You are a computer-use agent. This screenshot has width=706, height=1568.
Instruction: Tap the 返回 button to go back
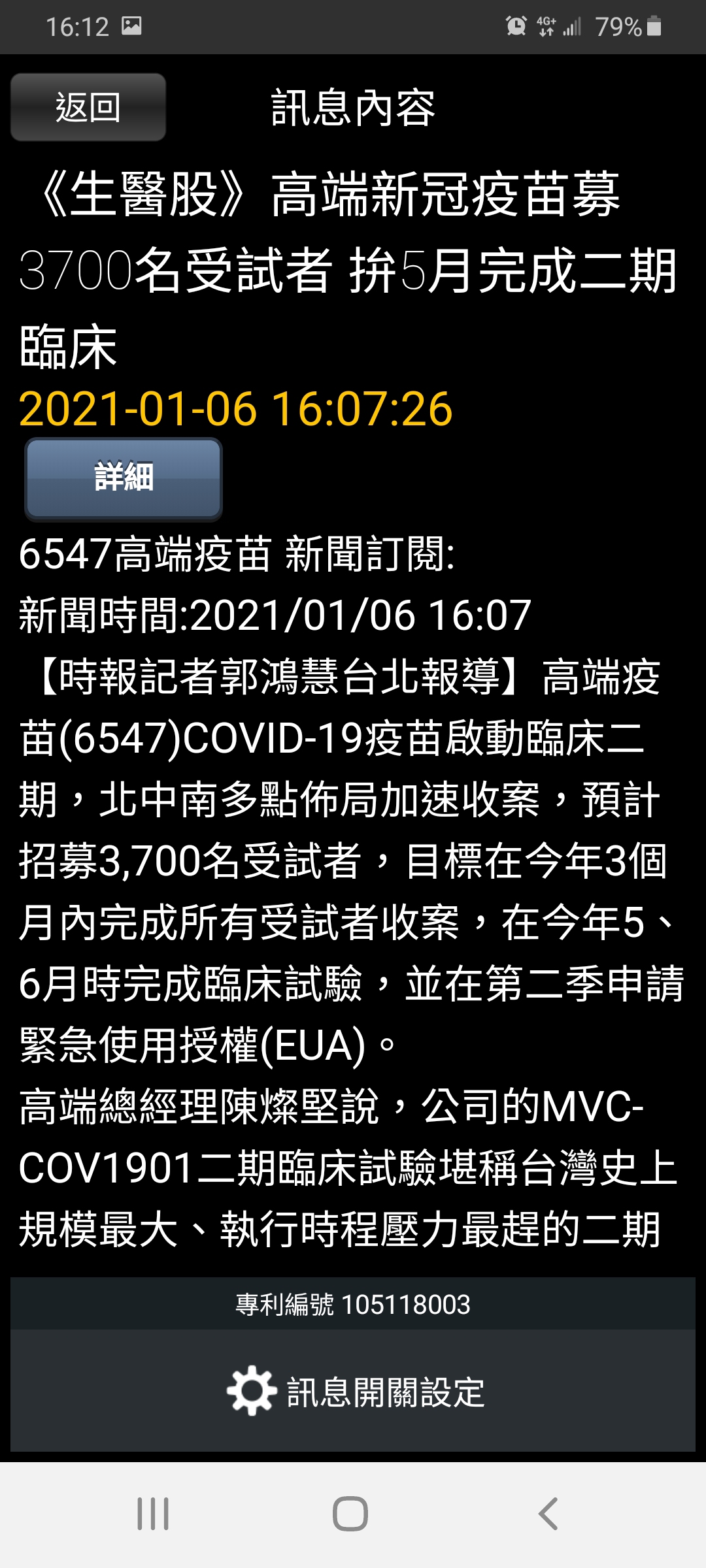(x=88, y=107)
